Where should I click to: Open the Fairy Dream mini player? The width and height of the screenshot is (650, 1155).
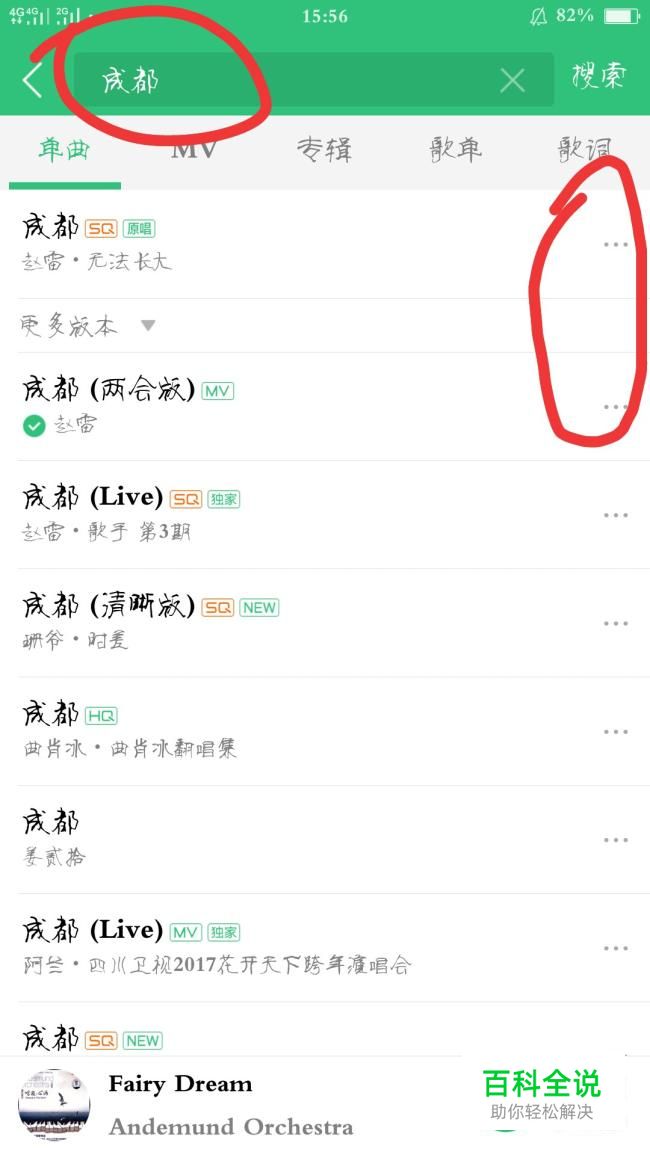point(230,1105)
